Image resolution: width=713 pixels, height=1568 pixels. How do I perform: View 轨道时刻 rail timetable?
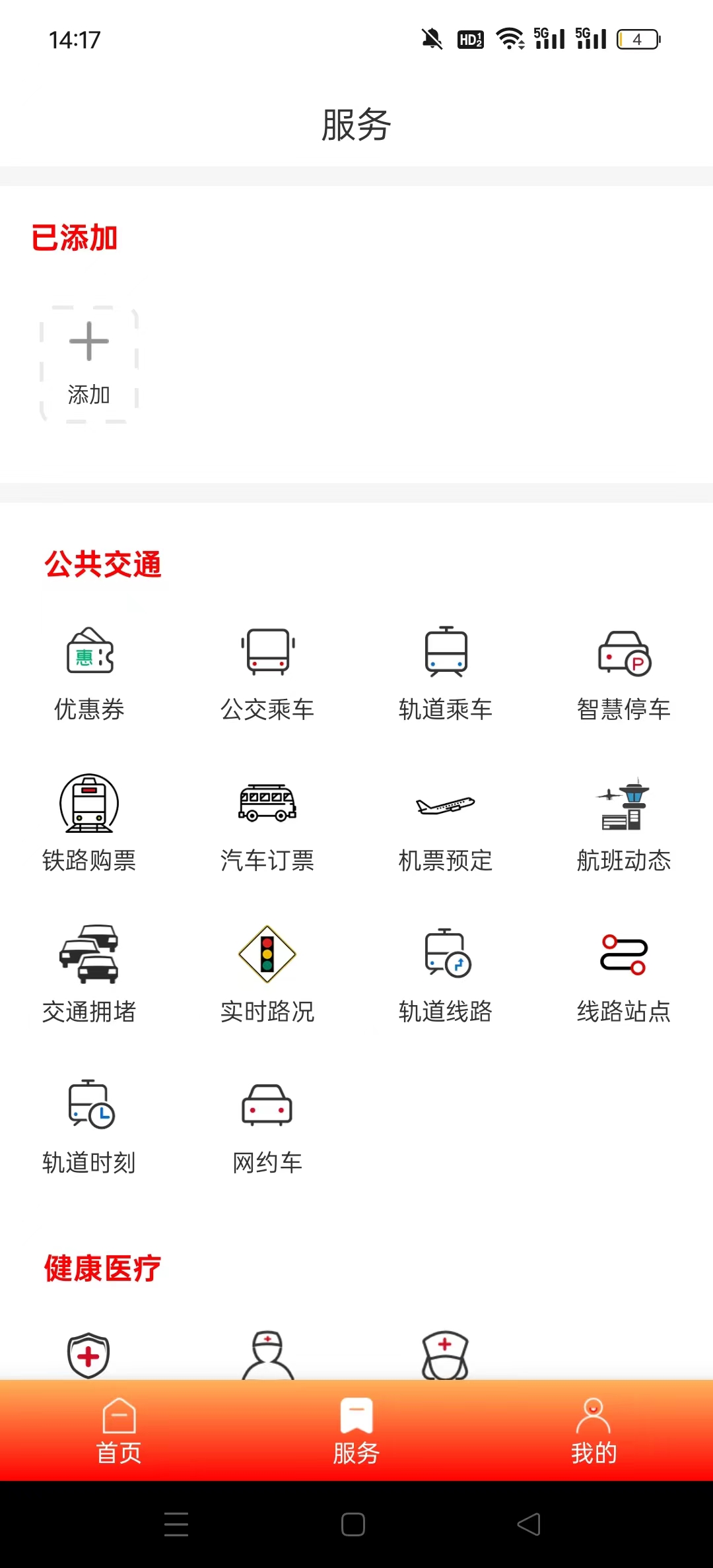89,1126
